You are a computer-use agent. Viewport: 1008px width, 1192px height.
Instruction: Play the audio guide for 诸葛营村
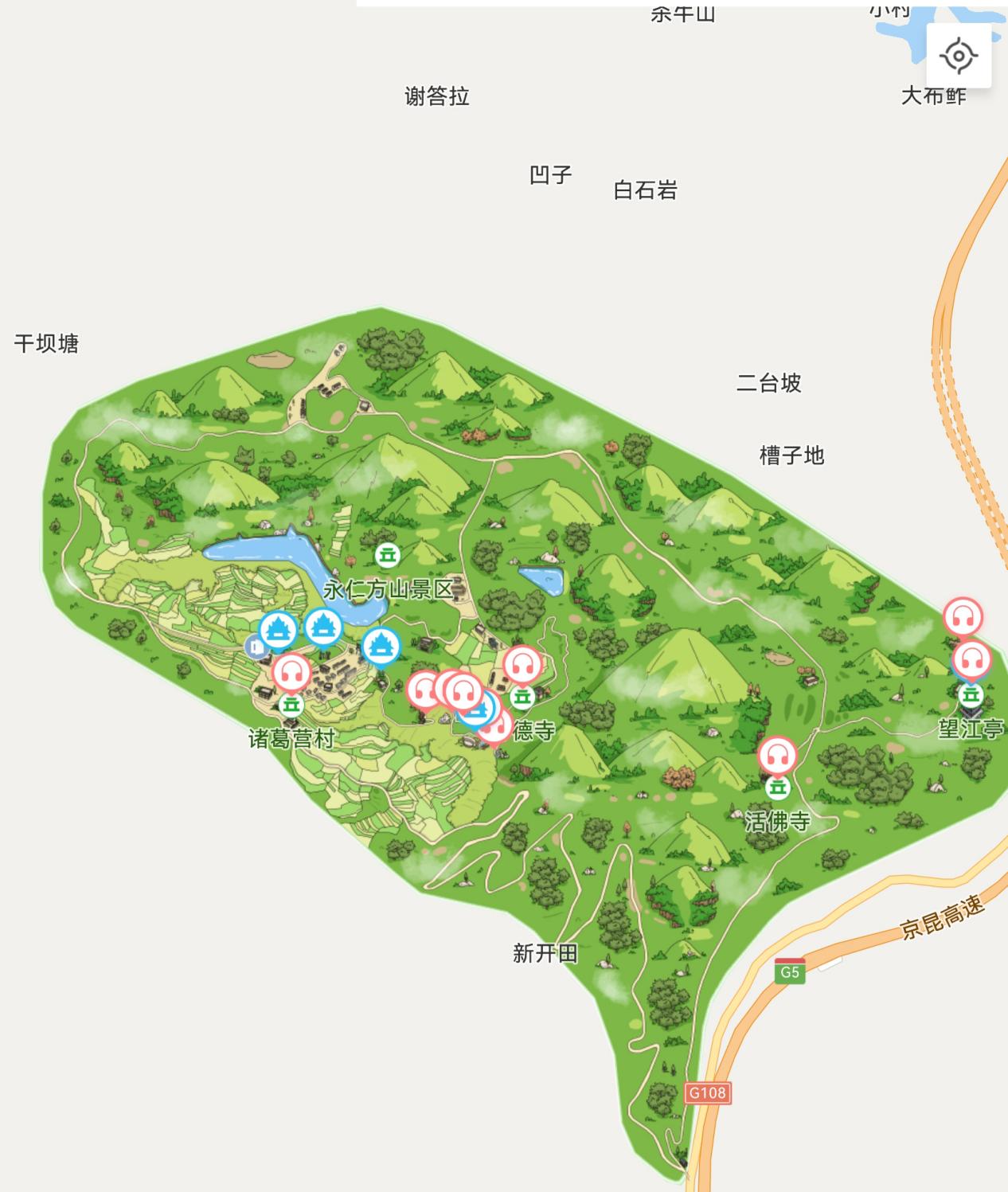pyautogui.click(x=291, y=674)
